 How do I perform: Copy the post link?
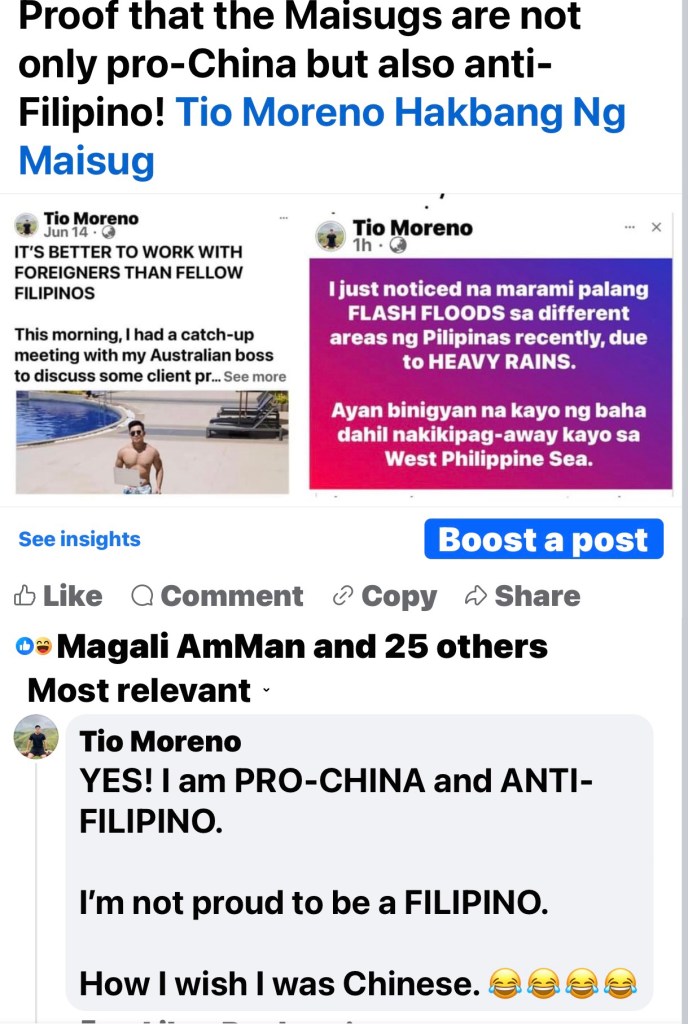[385, 596]
